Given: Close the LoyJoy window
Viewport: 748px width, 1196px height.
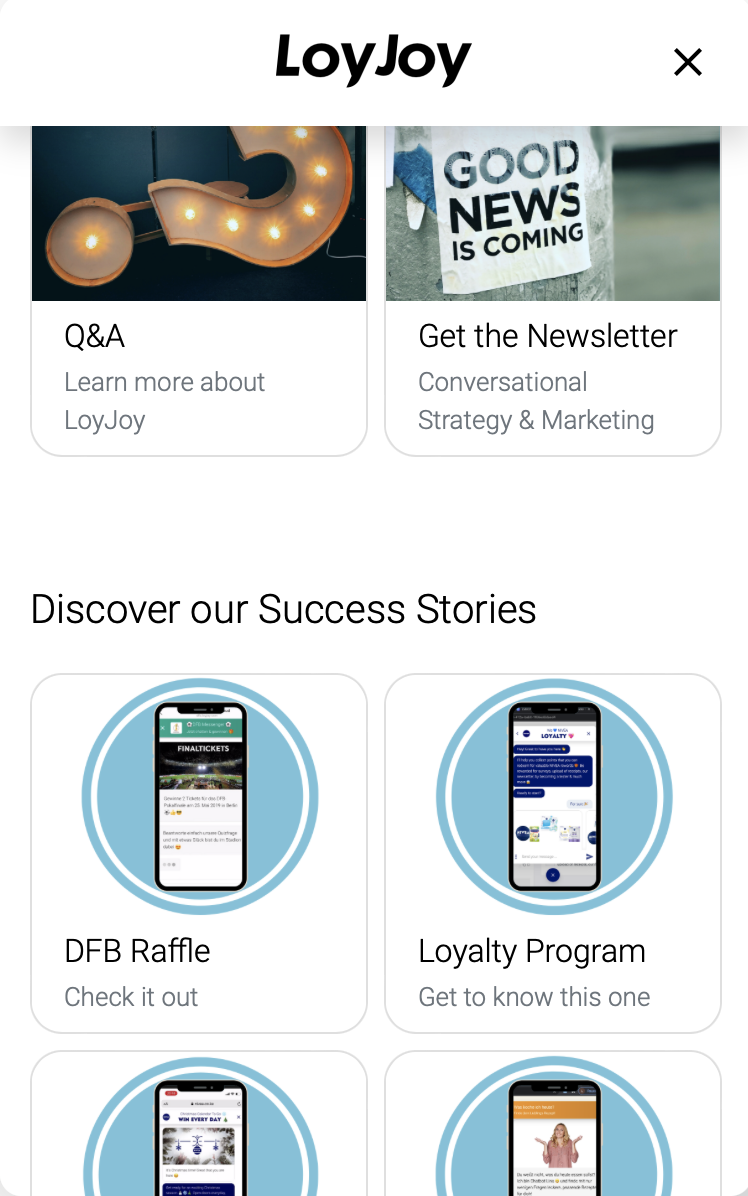Looking at the screenshot, I should click(687, 62).
